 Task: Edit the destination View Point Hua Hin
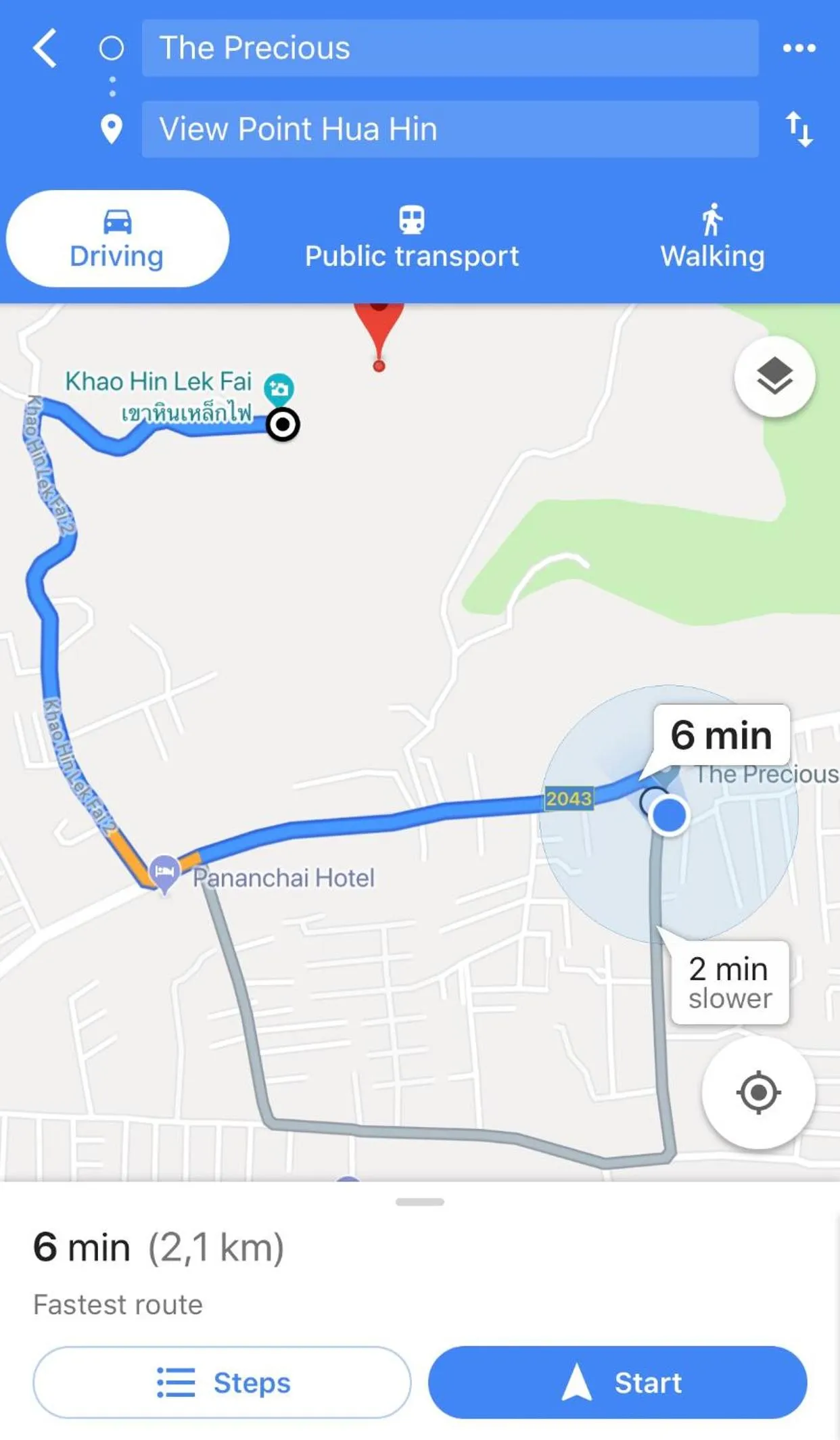point(450,129)
